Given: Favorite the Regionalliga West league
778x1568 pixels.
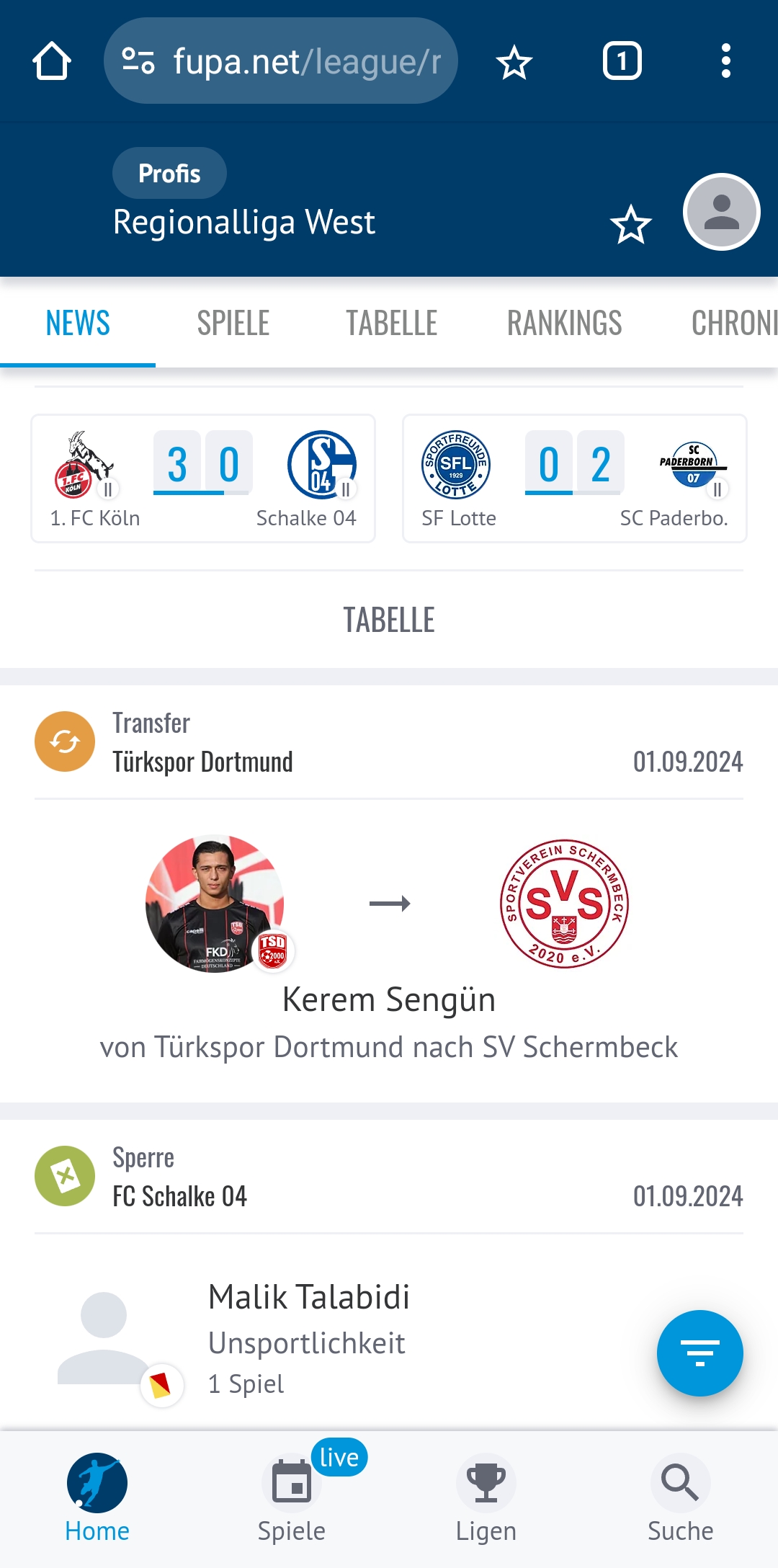Looking at the screenshot, I should coord(631,225).
